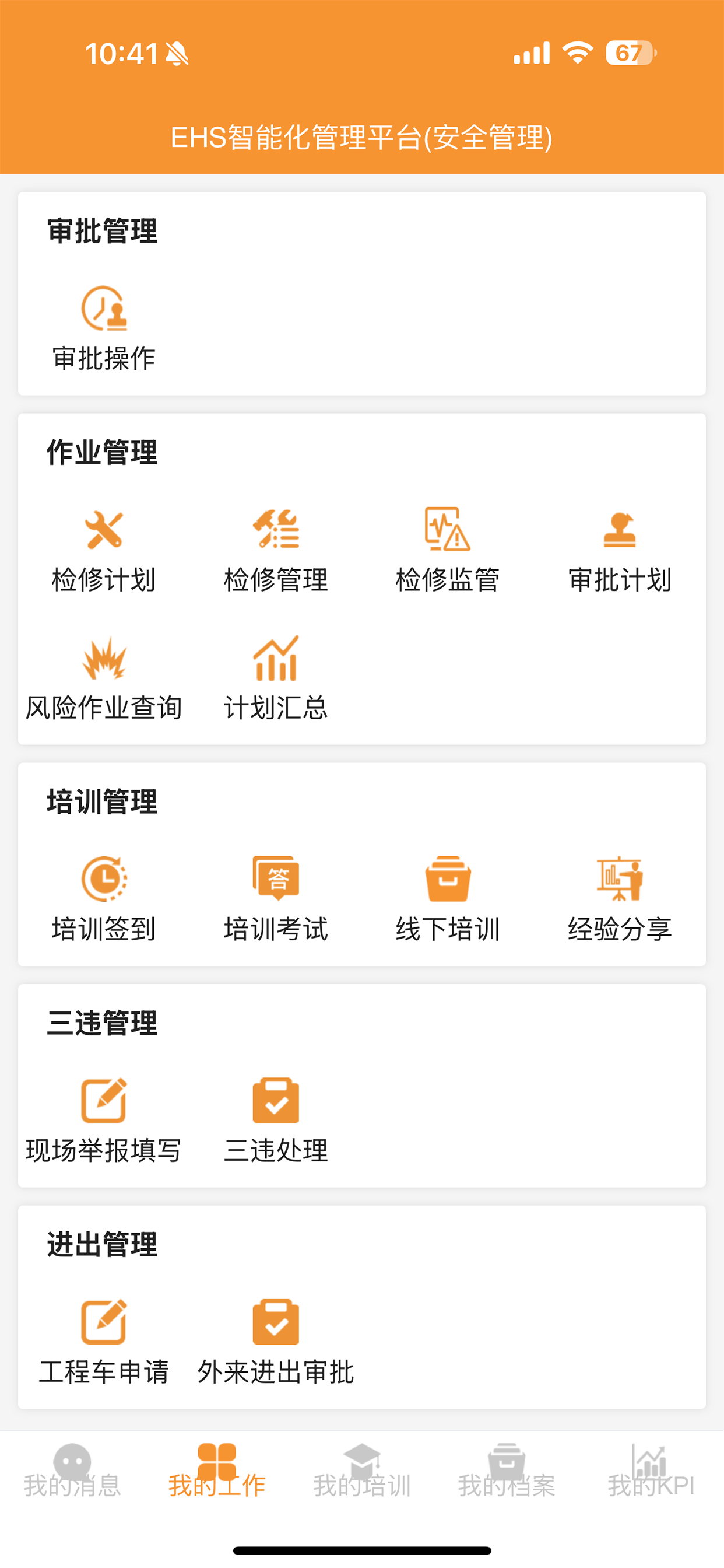Fill in 现场举报填写 report
This screenshot has height=1568, width=724.
[x=104, y=1120]
